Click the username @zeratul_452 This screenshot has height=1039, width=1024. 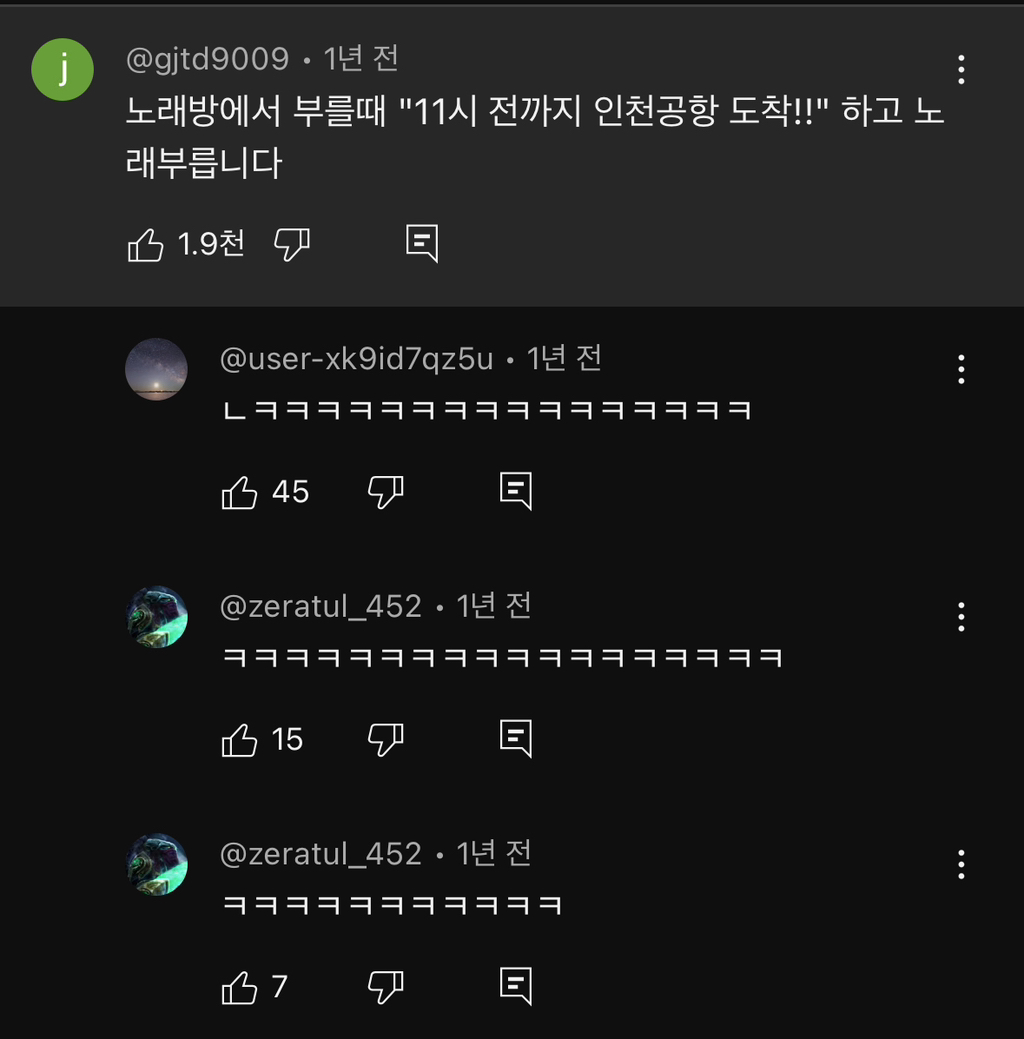pyautogui.click(x=321, y=605)
